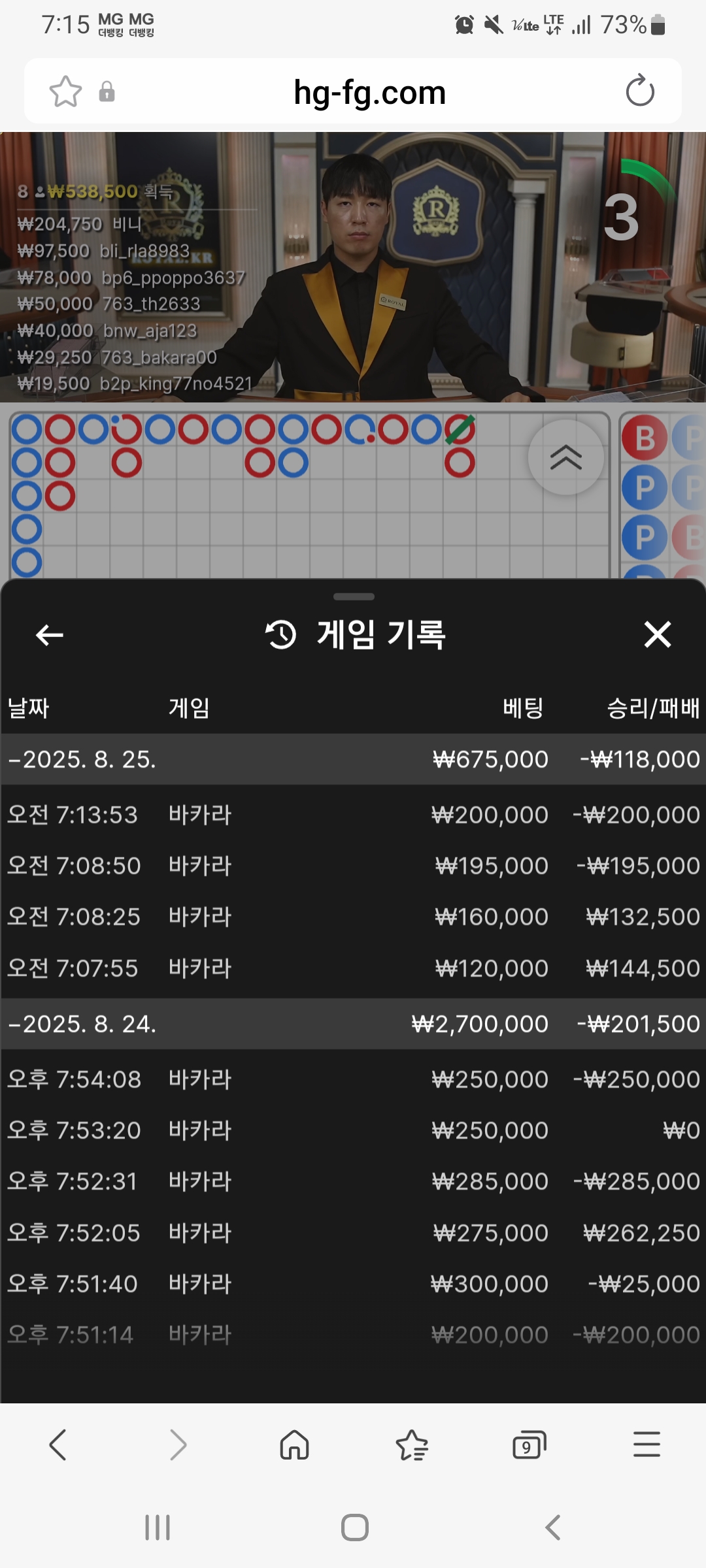
Task: Open the 오전 7:08:25 바카라 record
Action: [x=353, y=917]
